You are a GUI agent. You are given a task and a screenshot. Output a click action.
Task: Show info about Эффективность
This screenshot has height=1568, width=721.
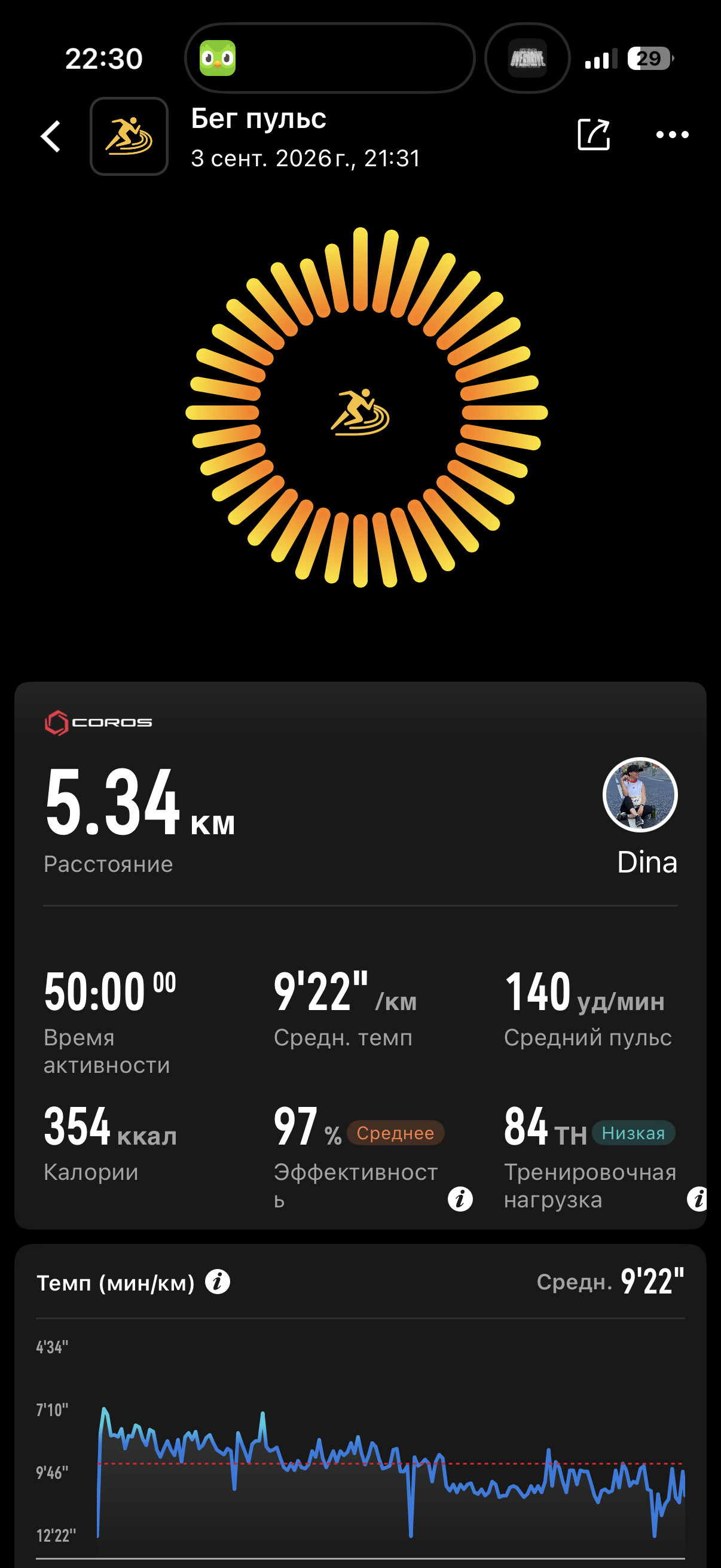tap(460, 1199)
